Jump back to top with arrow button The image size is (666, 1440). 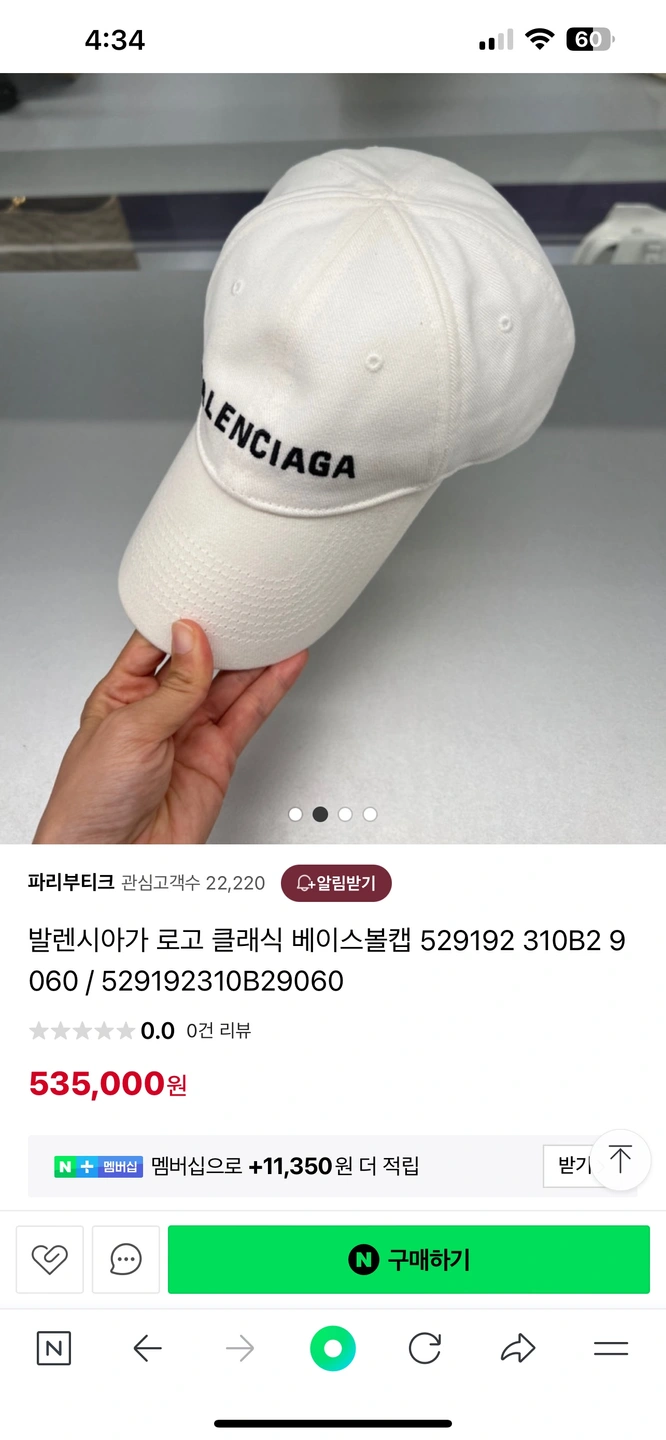[x=620, y=1160]
